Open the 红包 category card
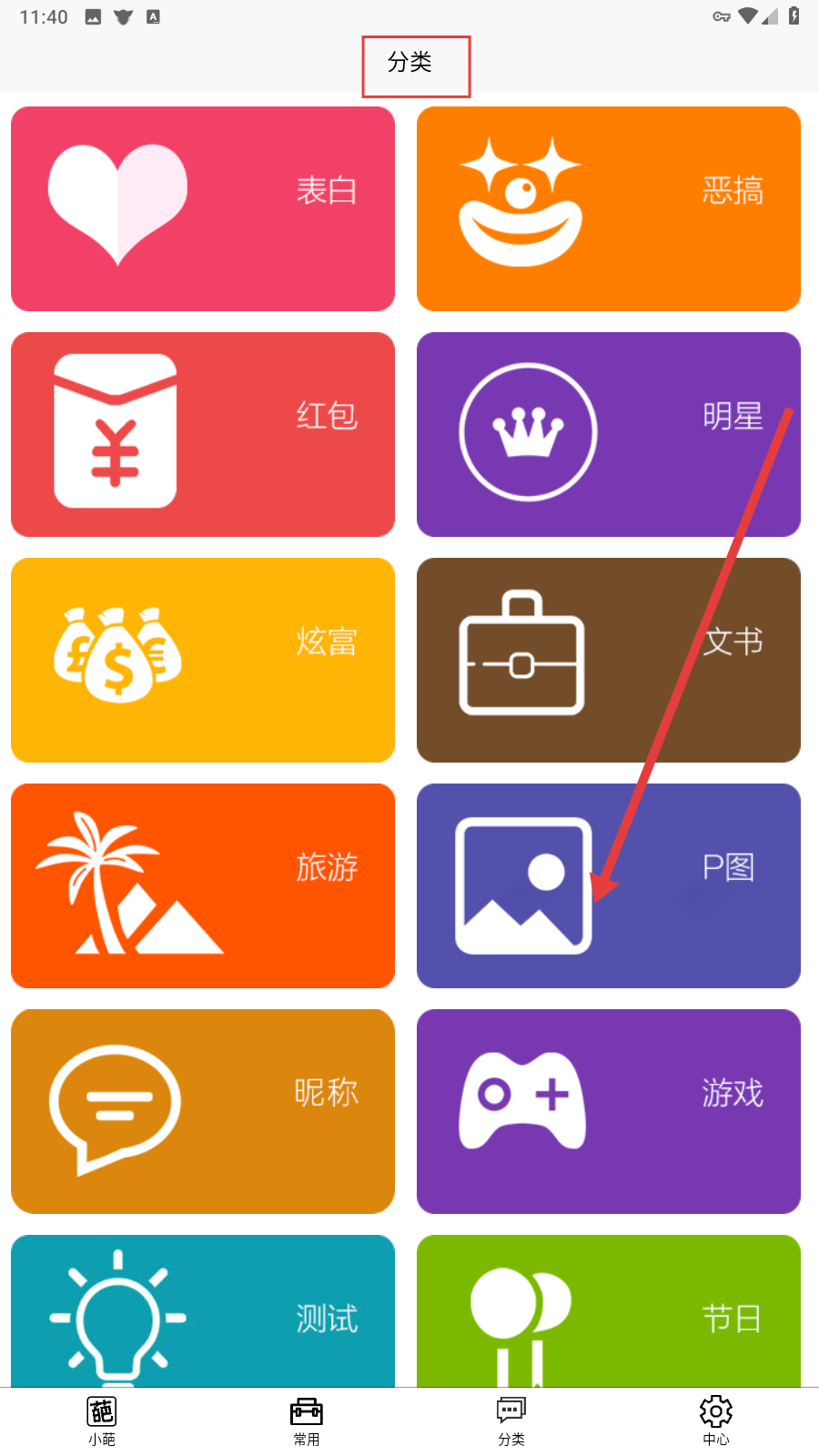Screen dimensions: 819x1456 (x=203, y=434)
